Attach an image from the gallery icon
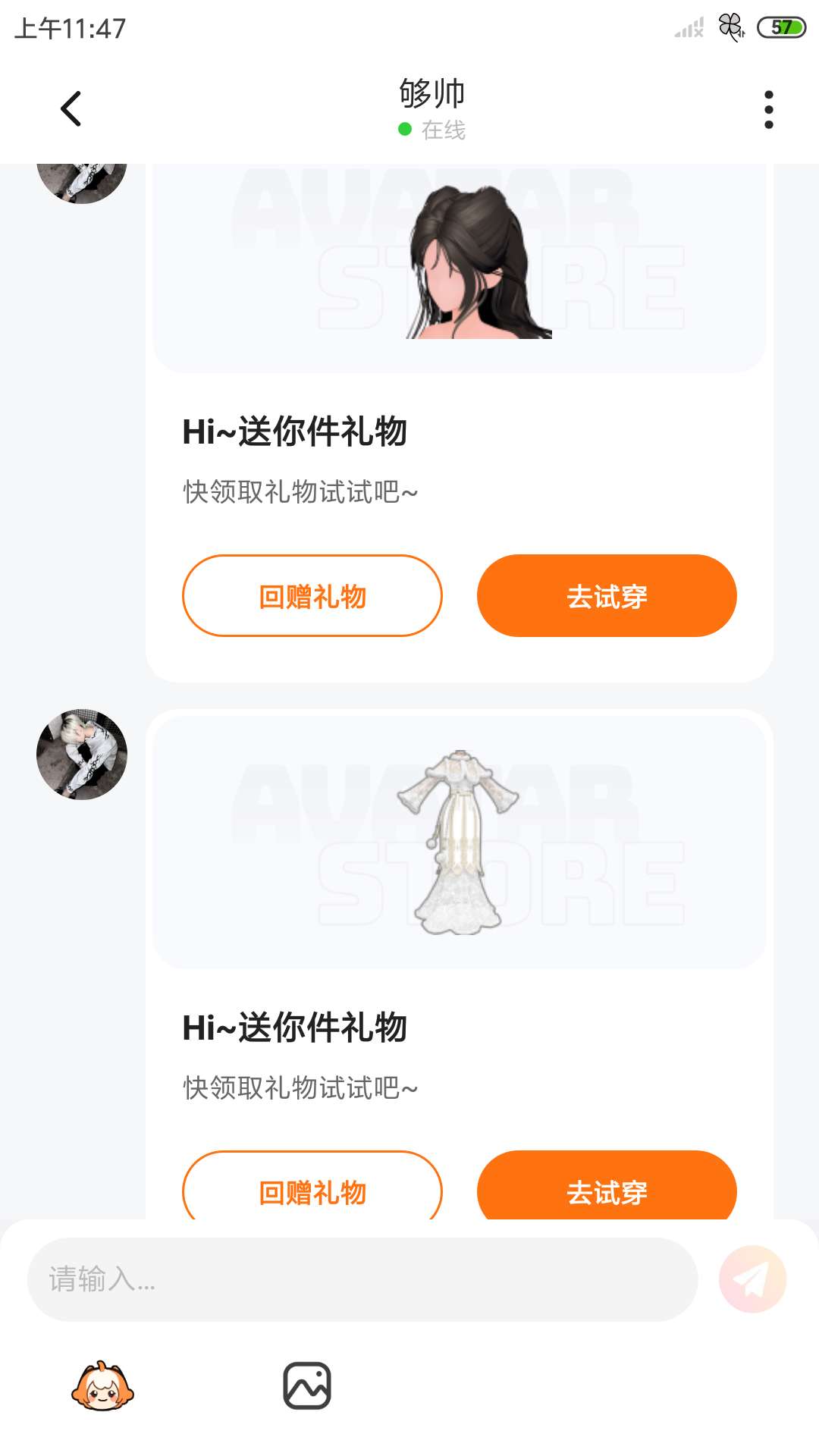 click(307, 1386)
